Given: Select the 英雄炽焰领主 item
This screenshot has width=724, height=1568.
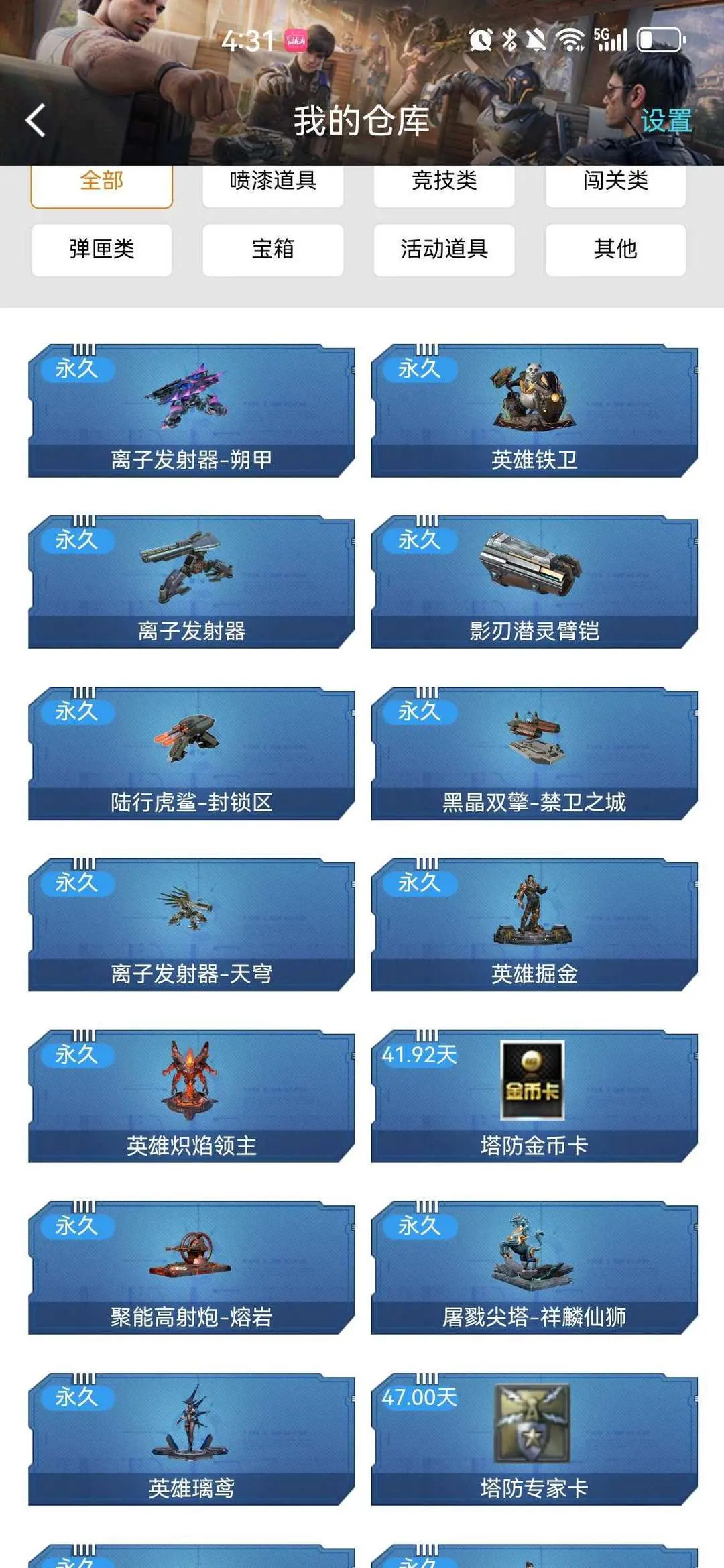Looking at the screenshot, I should click(192, 1096).
